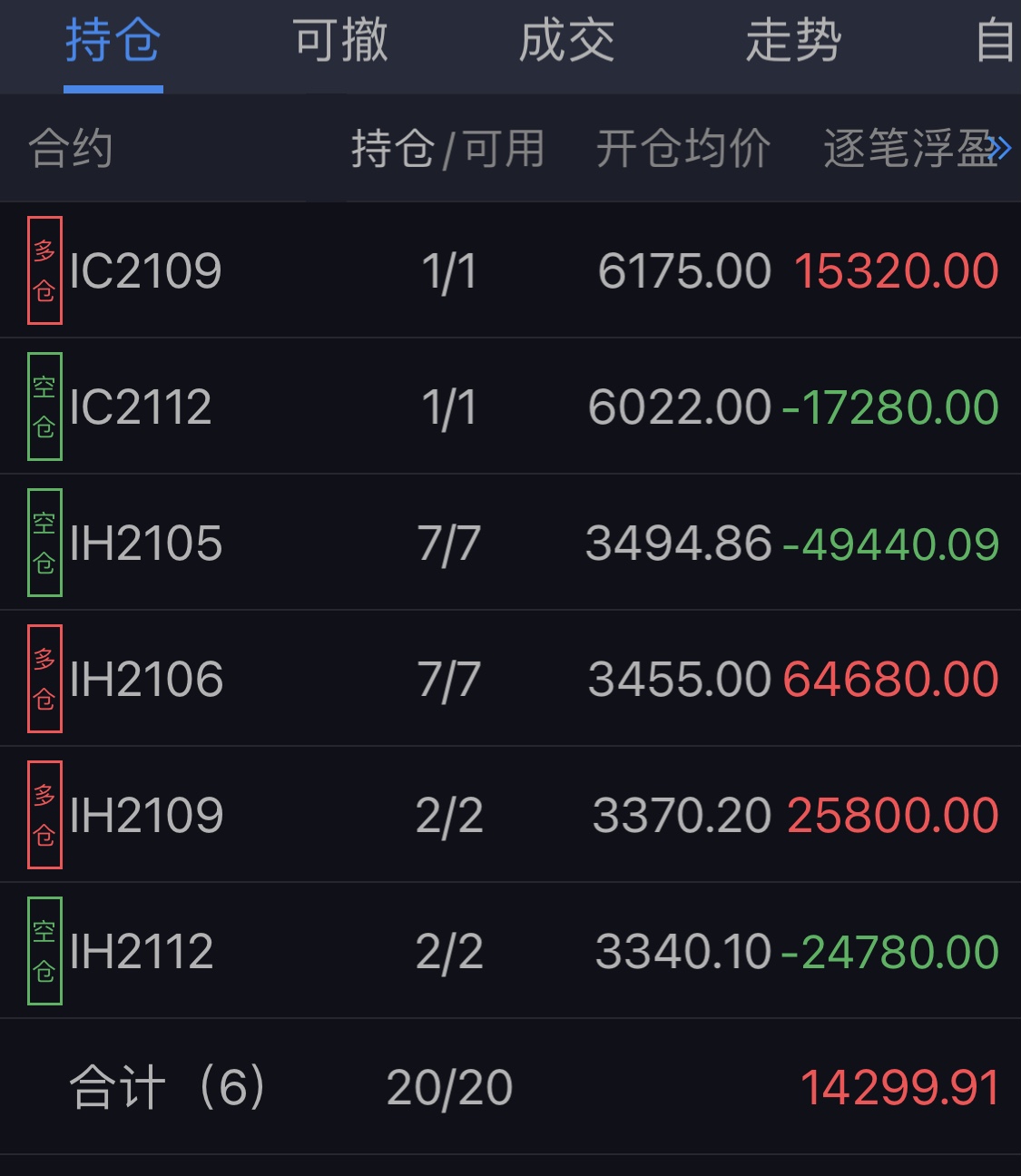
Task: Open the 走势 tab
Action: (793, 43)
